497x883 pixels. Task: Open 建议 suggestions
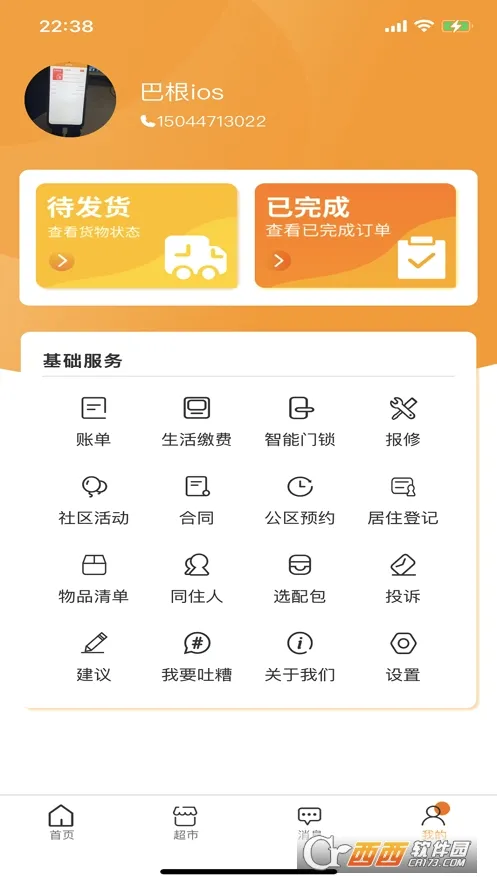[x=93, y=657]
